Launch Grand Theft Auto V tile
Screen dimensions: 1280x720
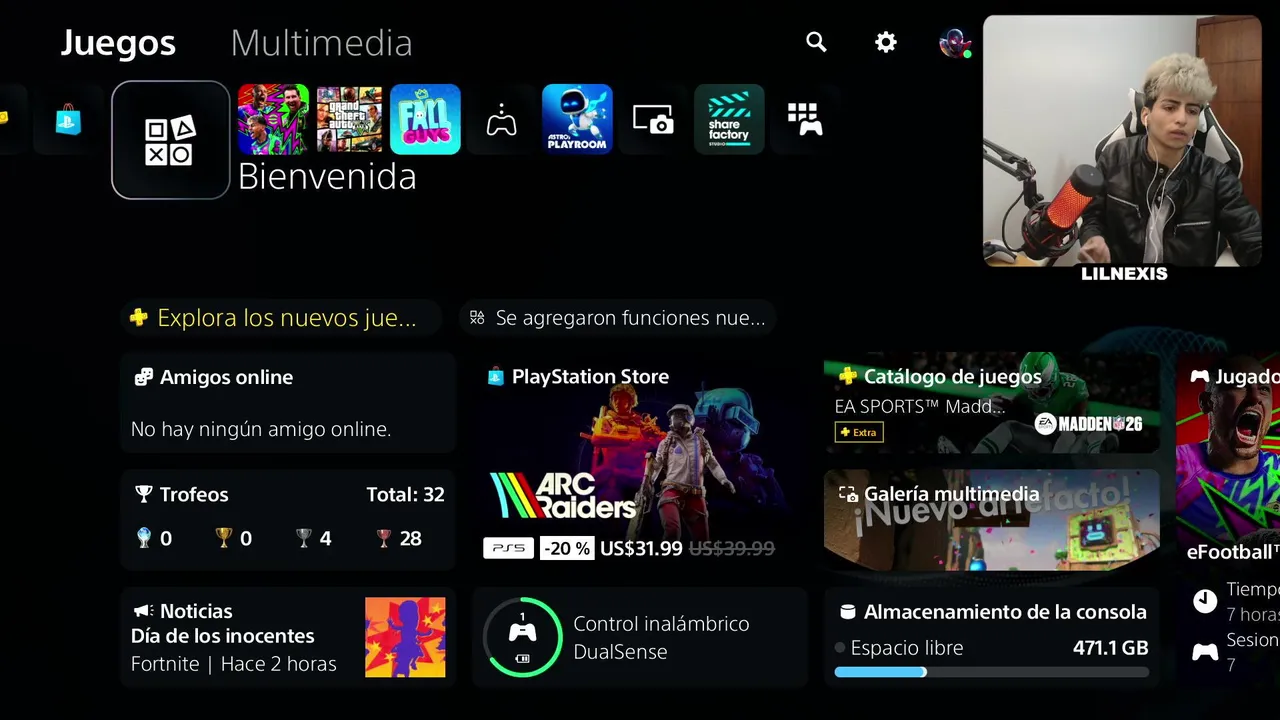(x=349, y=120)
